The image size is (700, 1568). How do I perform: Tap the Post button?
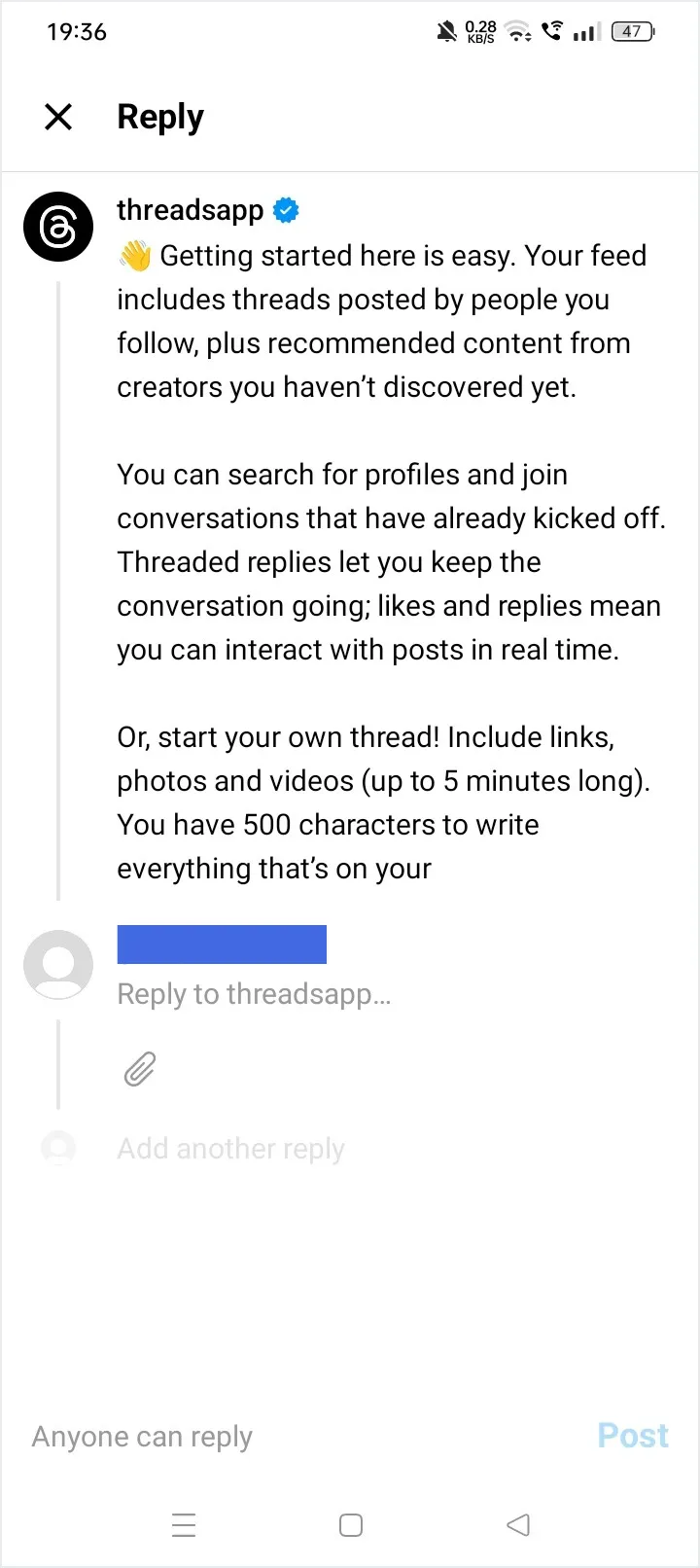(632, 1436)
